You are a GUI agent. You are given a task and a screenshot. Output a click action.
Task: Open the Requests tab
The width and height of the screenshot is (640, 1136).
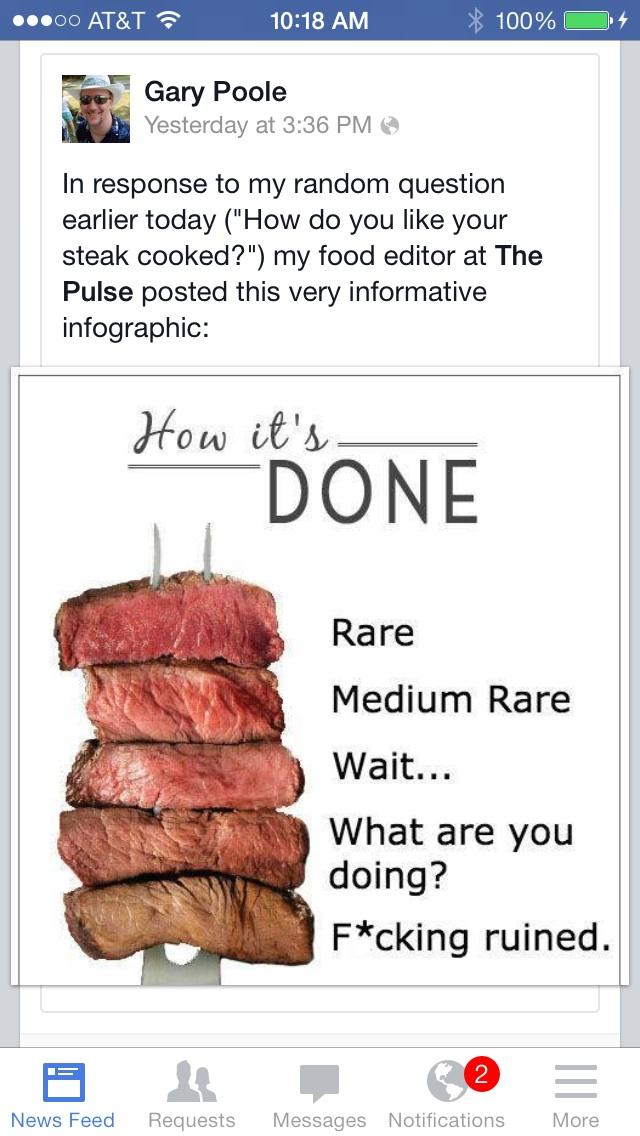tap(191, 1093)
